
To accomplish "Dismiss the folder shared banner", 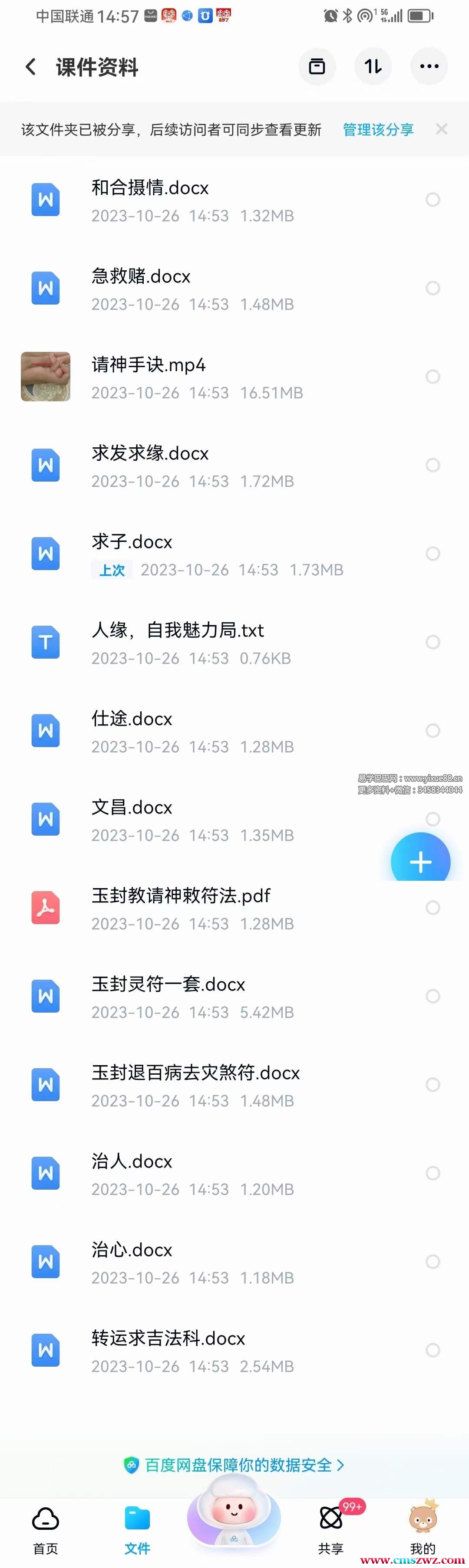I will tap(442, 129).
